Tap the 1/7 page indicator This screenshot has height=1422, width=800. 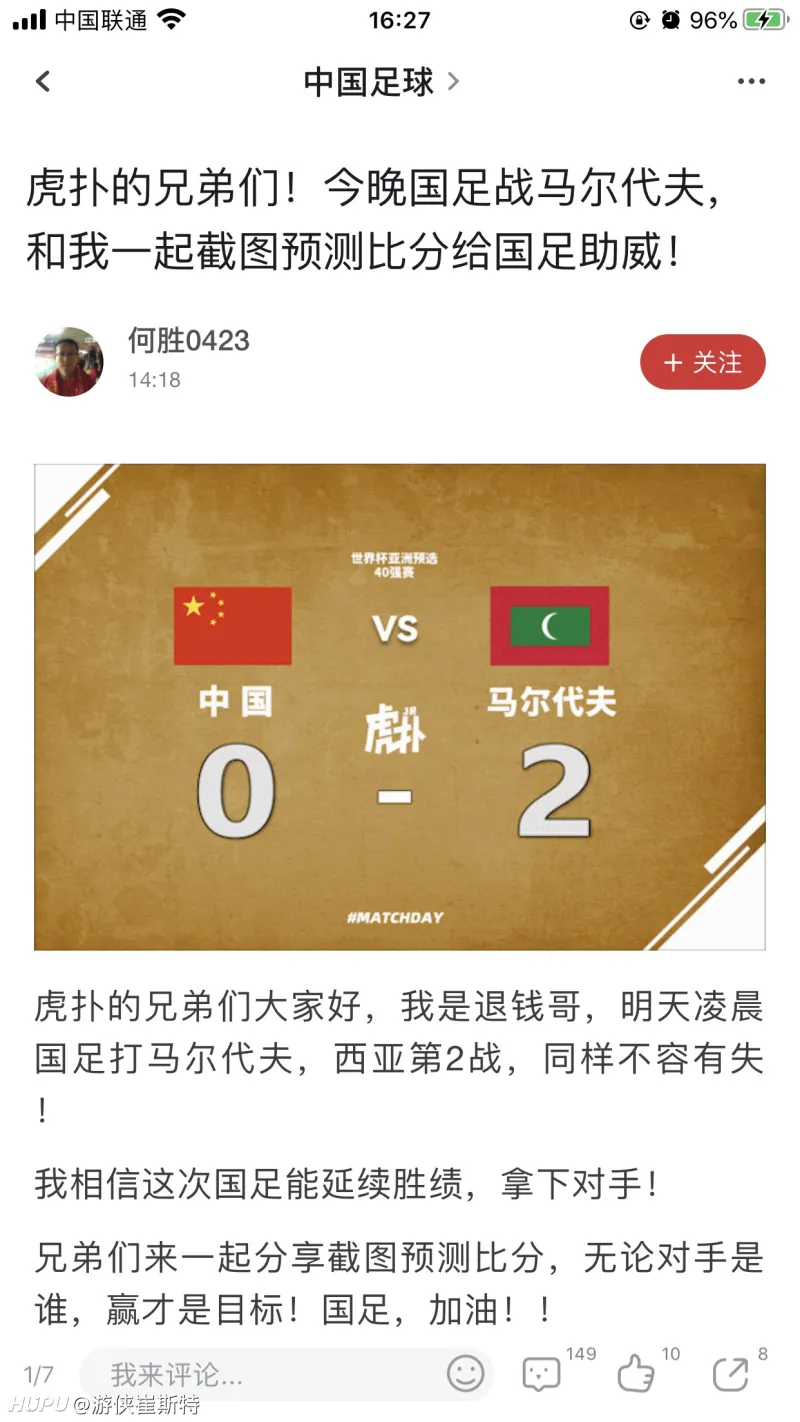coord(40,1374)
